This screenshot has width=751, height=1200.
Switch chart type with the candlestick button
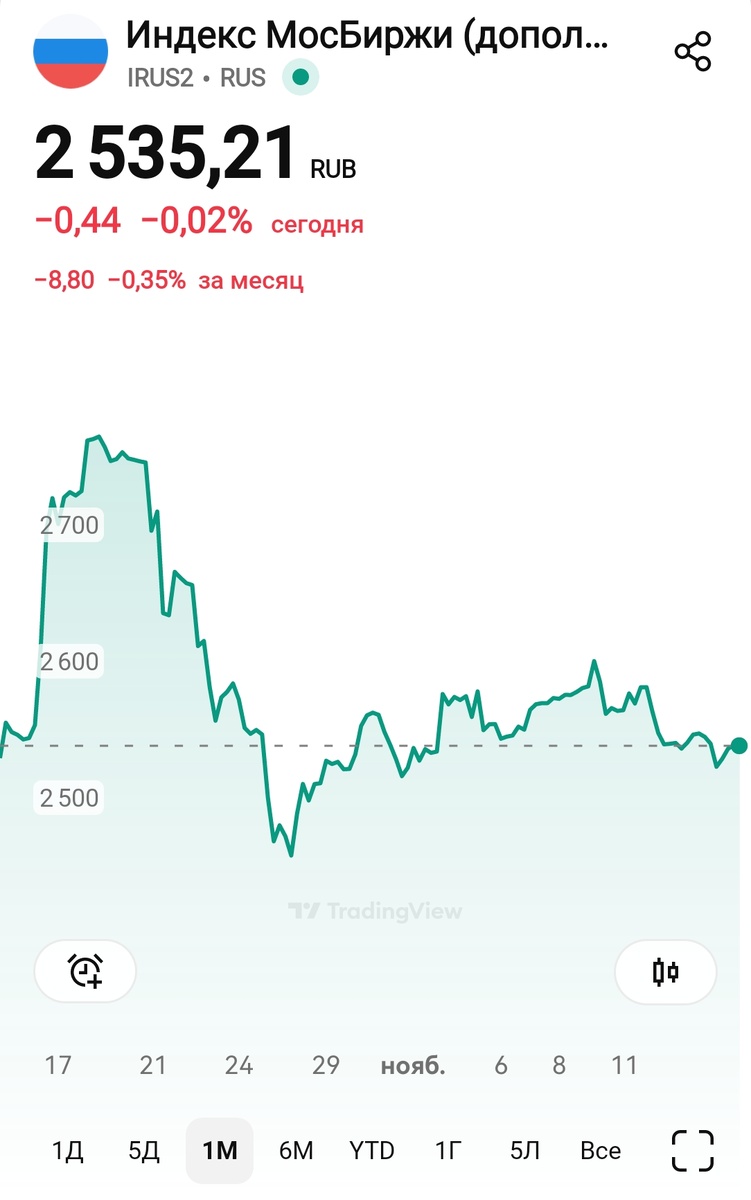[665, 971]
